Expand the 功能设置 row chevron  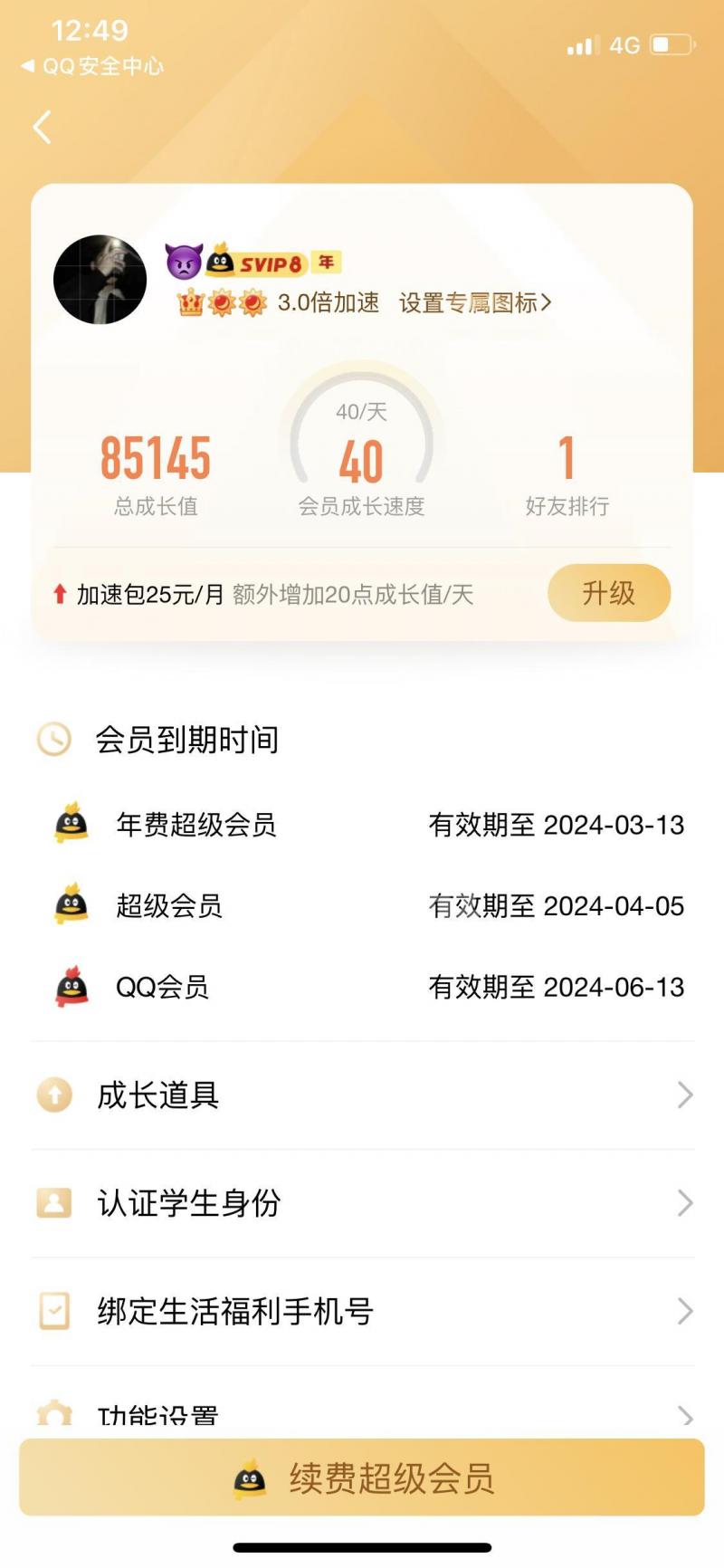[x=686, y=1414]
